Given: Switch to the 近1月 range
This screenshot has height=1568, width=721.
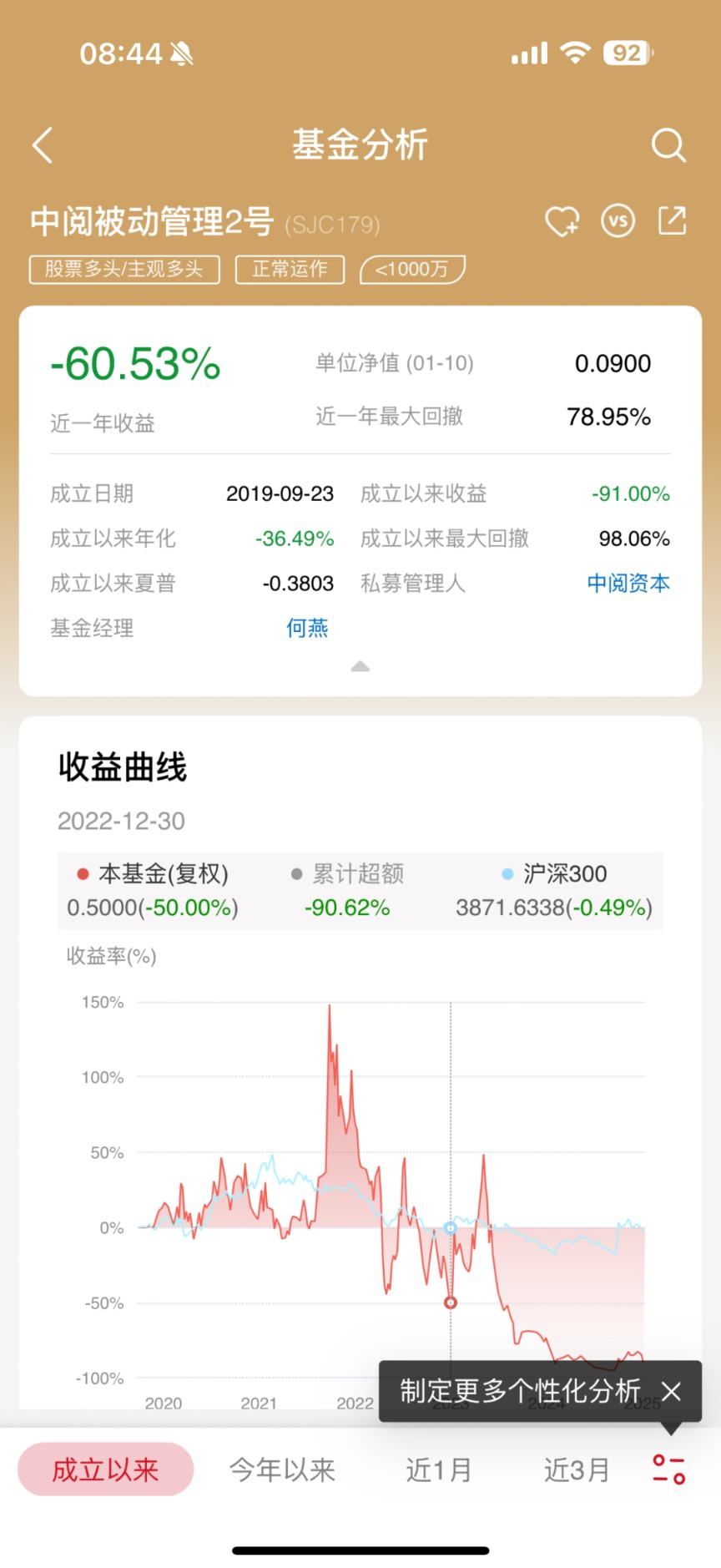Looking at the screenshot, I should 439,1469.
